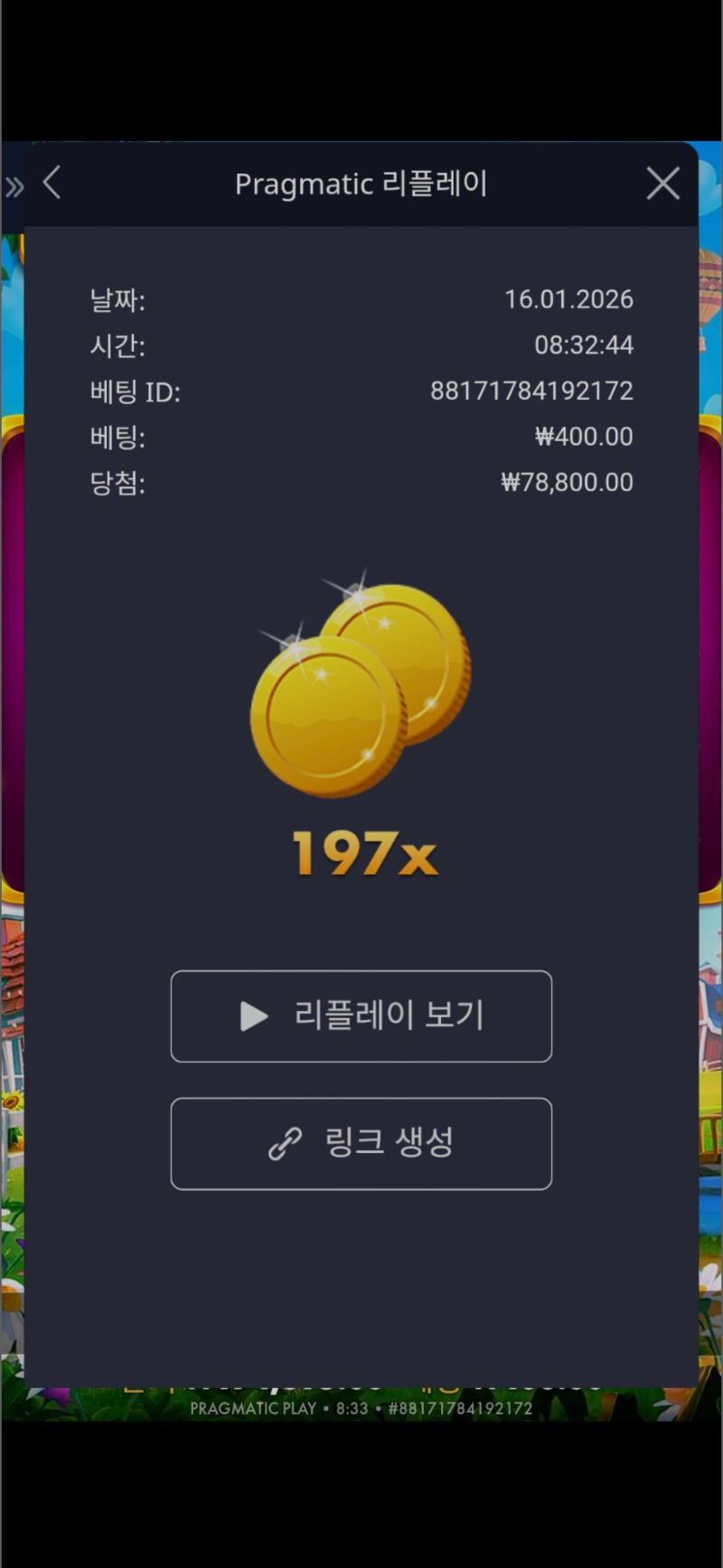This screenshot has width=723, height=1568.
Task: Open the Pragmatic Play branding at bottom
Action: 254,1408
